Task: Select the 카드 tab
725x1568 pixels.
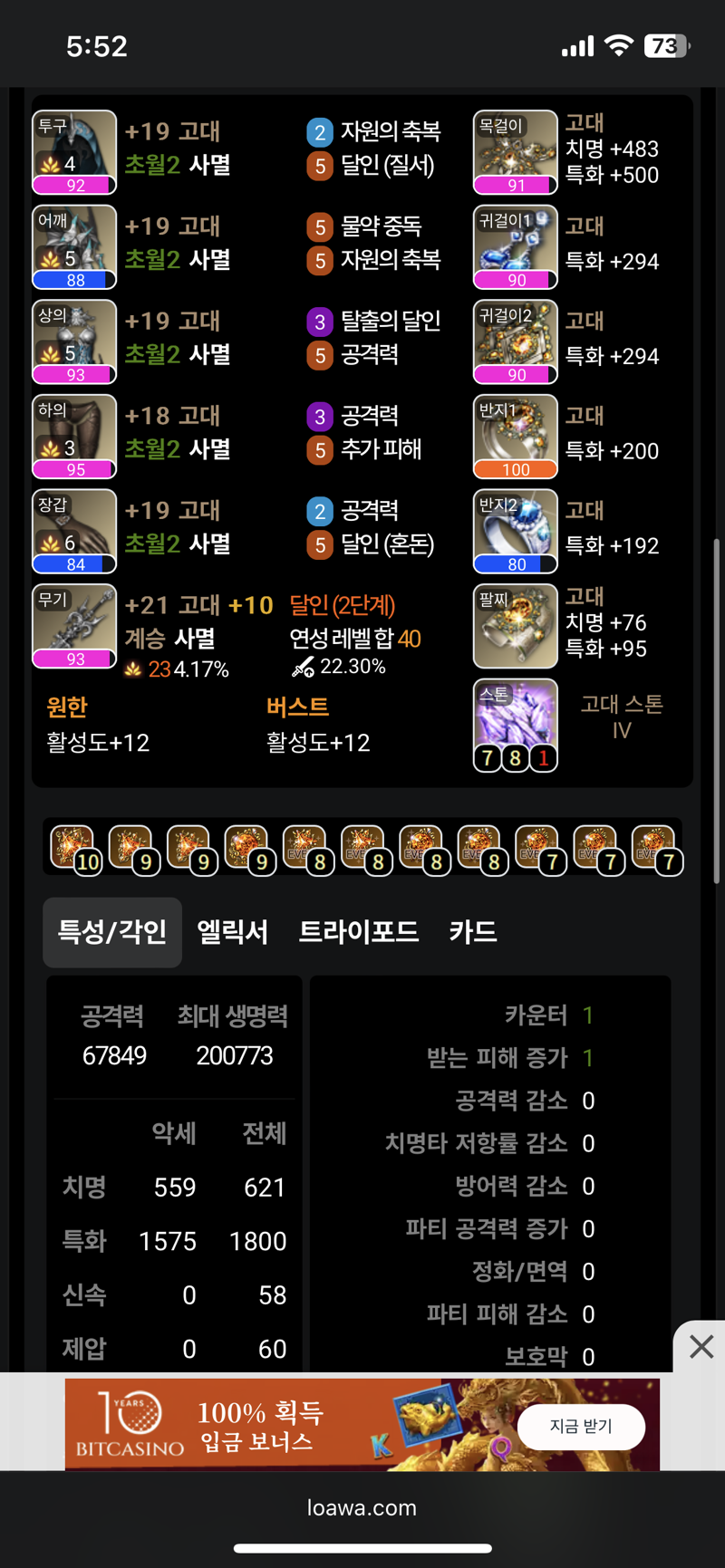Action: pos(473,932)
